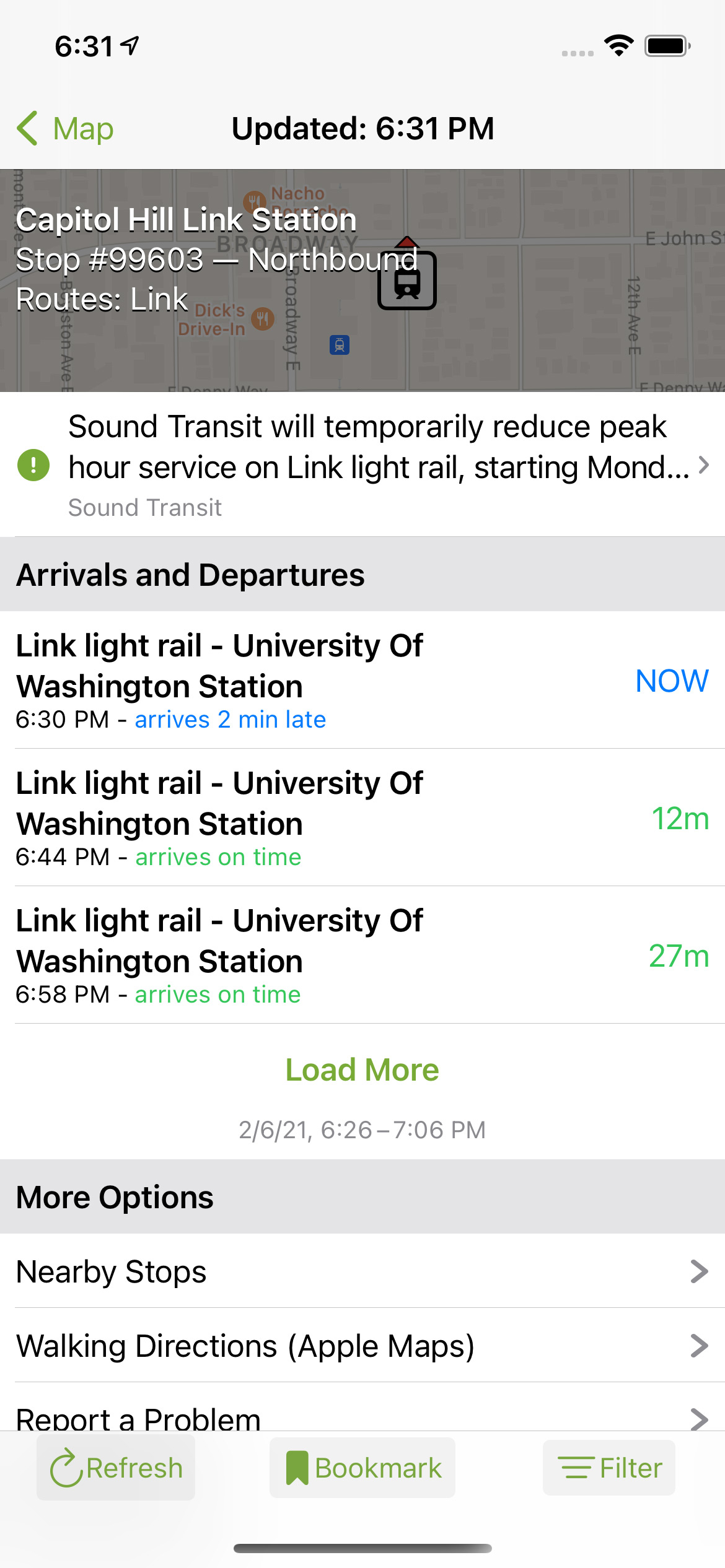725x1568 pixels.
Task: Tap Load More arrivals
Action: point(362,1070)
